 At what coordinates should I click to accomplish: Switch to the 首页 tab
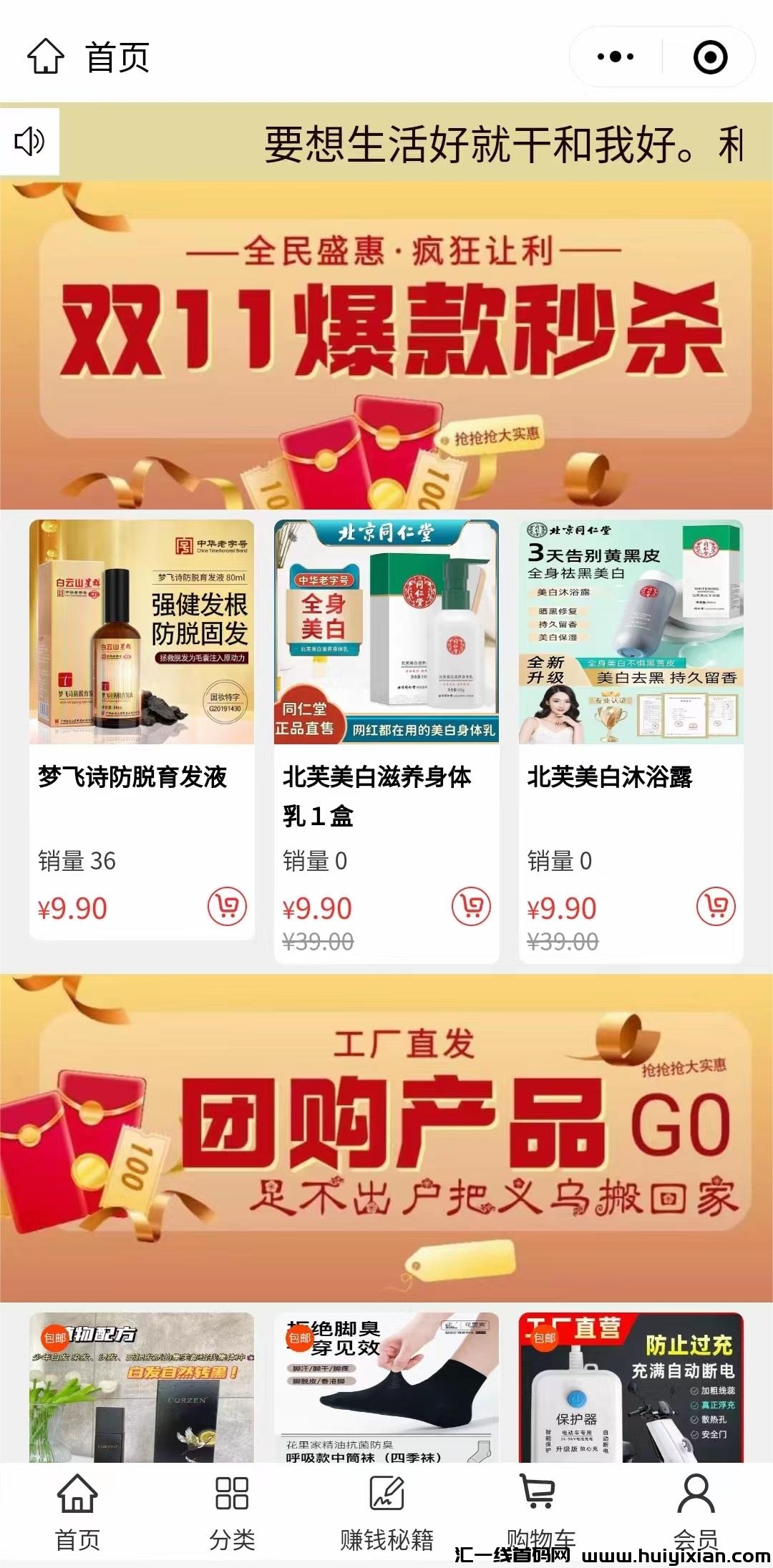point(77,1511)
